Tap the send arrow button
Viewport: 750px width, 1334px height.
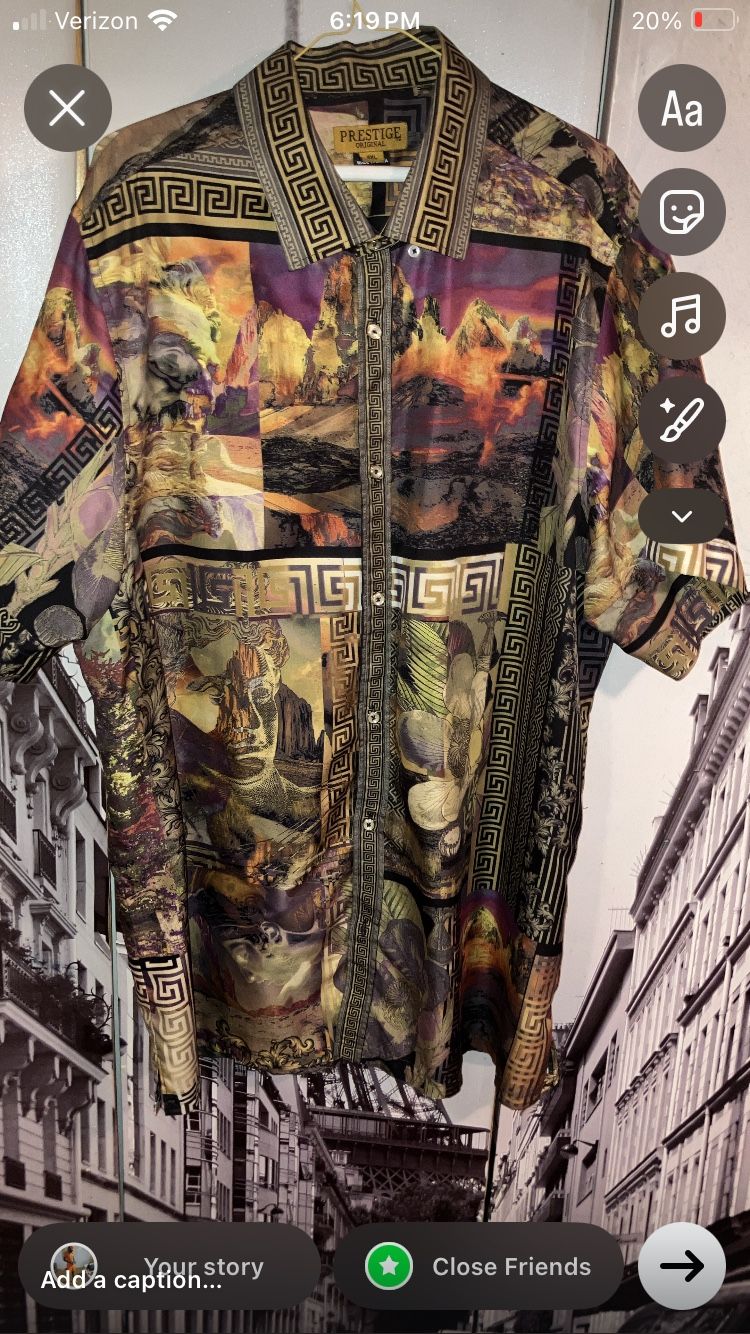682,1266
